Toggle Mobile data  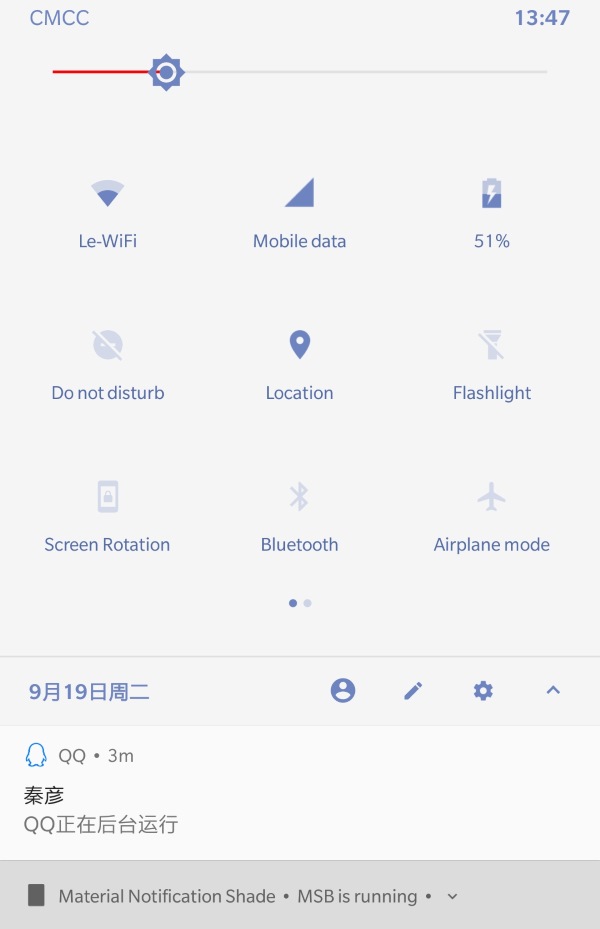coord(299,209)
